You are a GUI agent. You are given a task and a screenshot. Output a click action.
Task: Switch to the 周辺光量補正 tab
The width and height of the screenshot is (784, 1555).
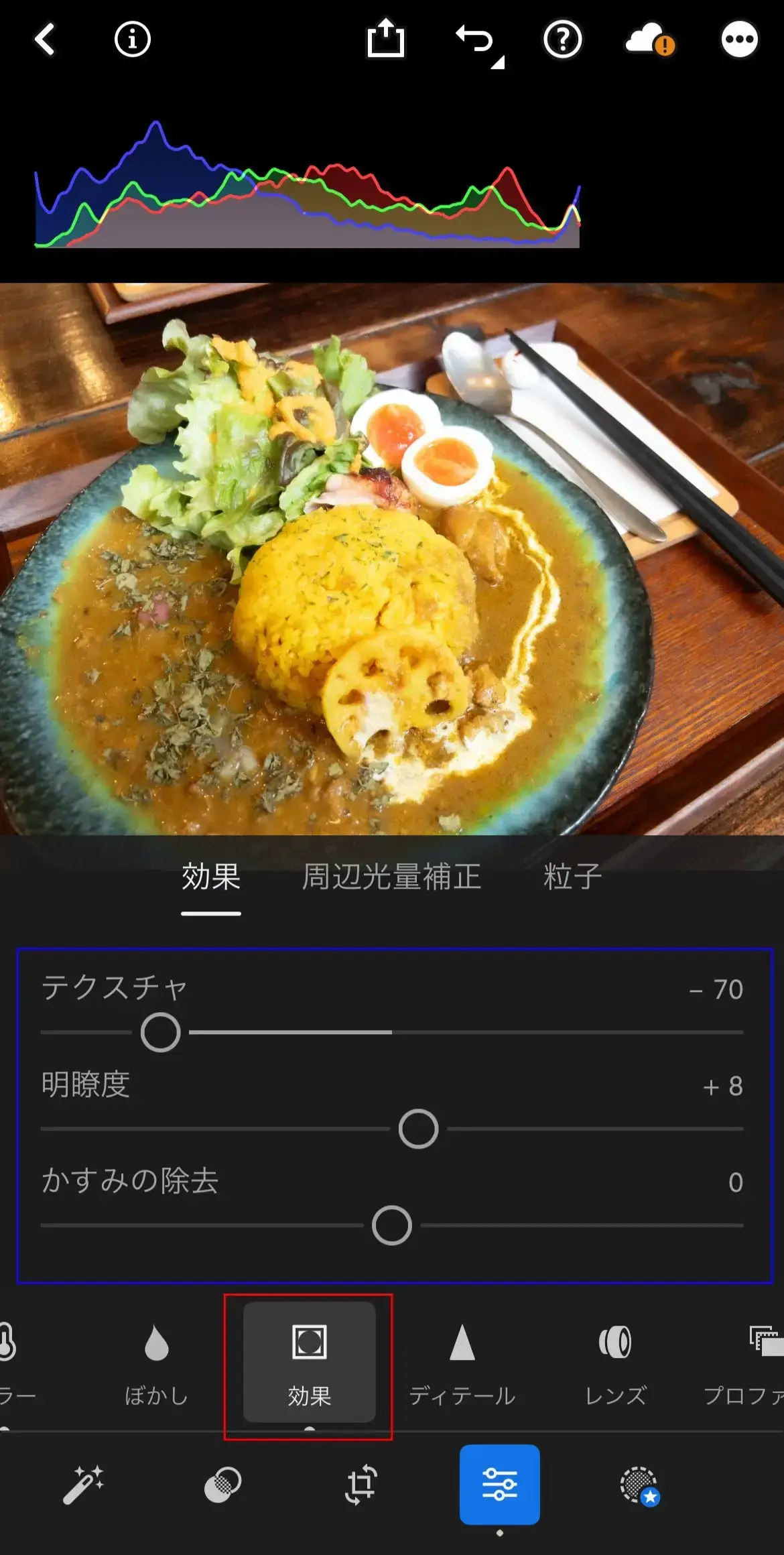[x=391, y=877]
